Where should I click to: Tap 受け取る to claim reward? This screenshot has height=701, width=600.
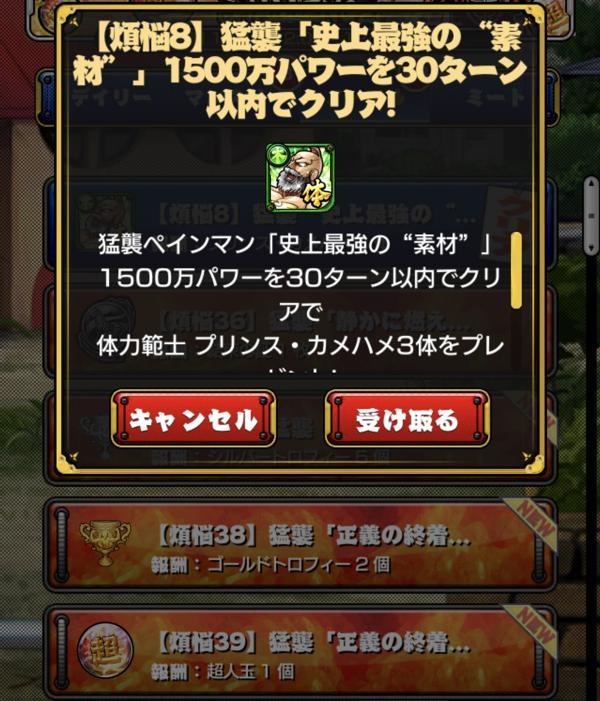pos(407,418)
